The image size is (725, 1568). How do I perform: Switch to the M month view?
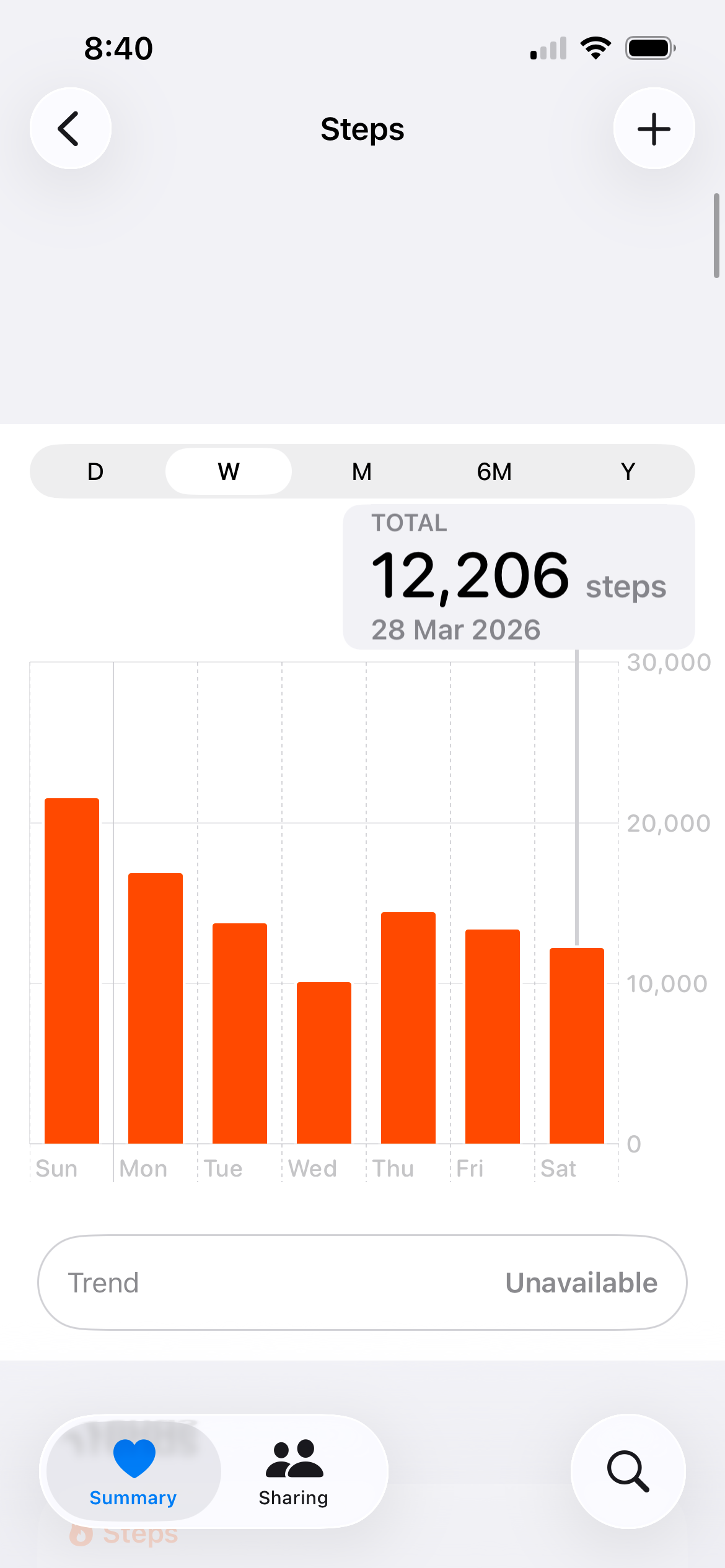(362, 472)
